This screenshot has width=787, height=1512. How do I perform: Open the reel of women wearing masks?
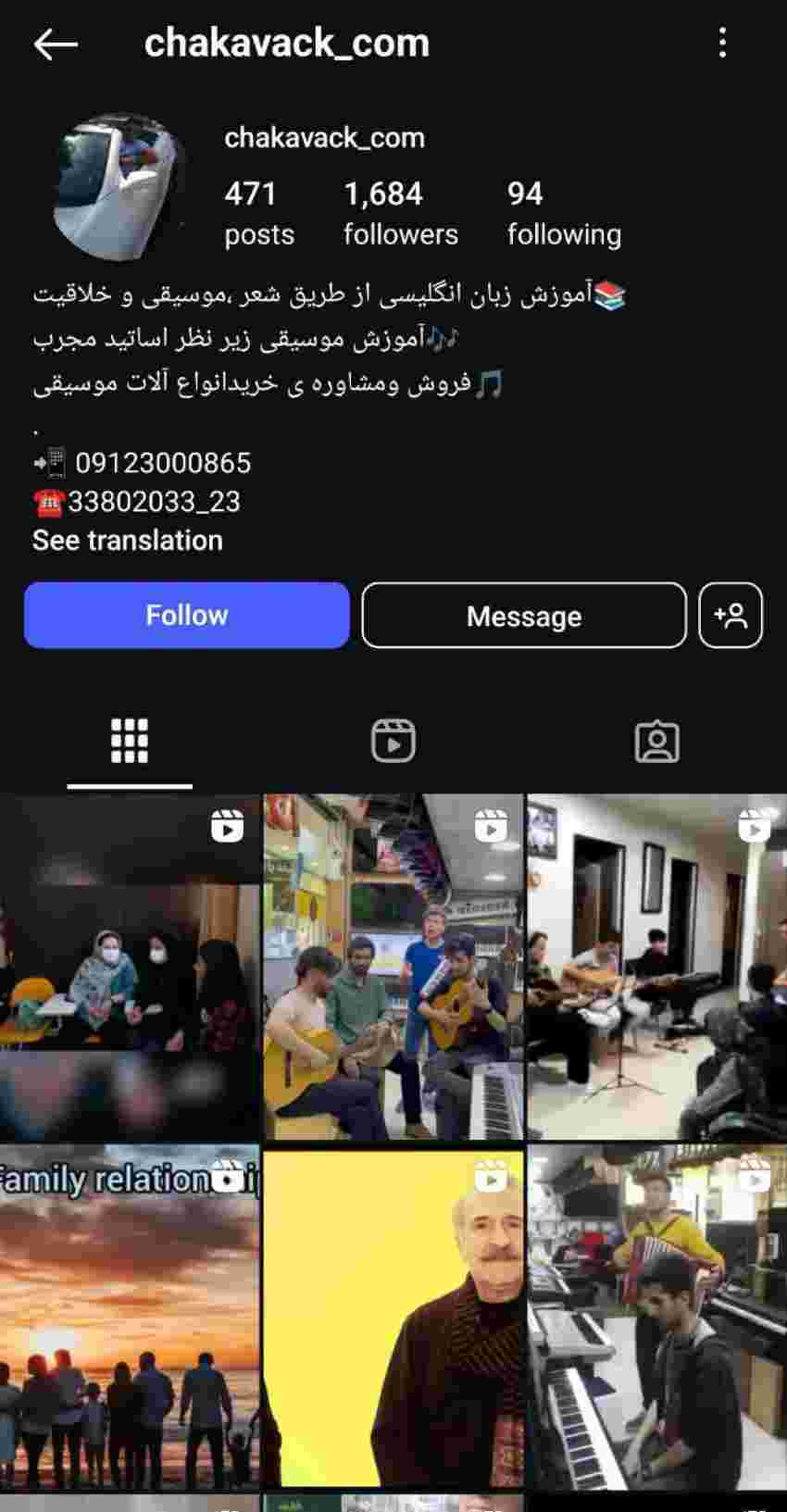[x=130, y=968]
